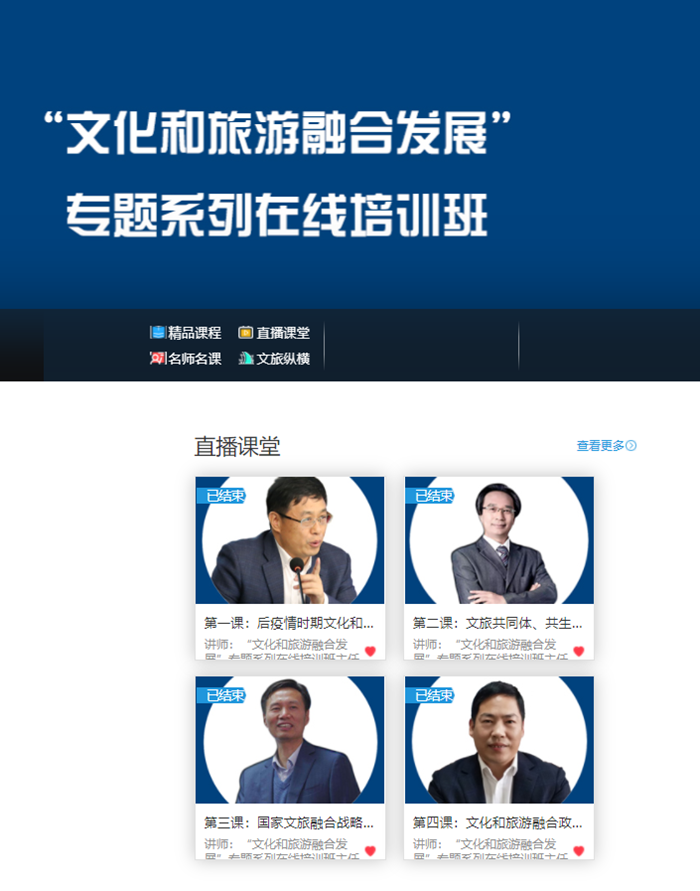Favorite the 第四课 course via heart icon

pyautogui.click(x=579, y=851)
